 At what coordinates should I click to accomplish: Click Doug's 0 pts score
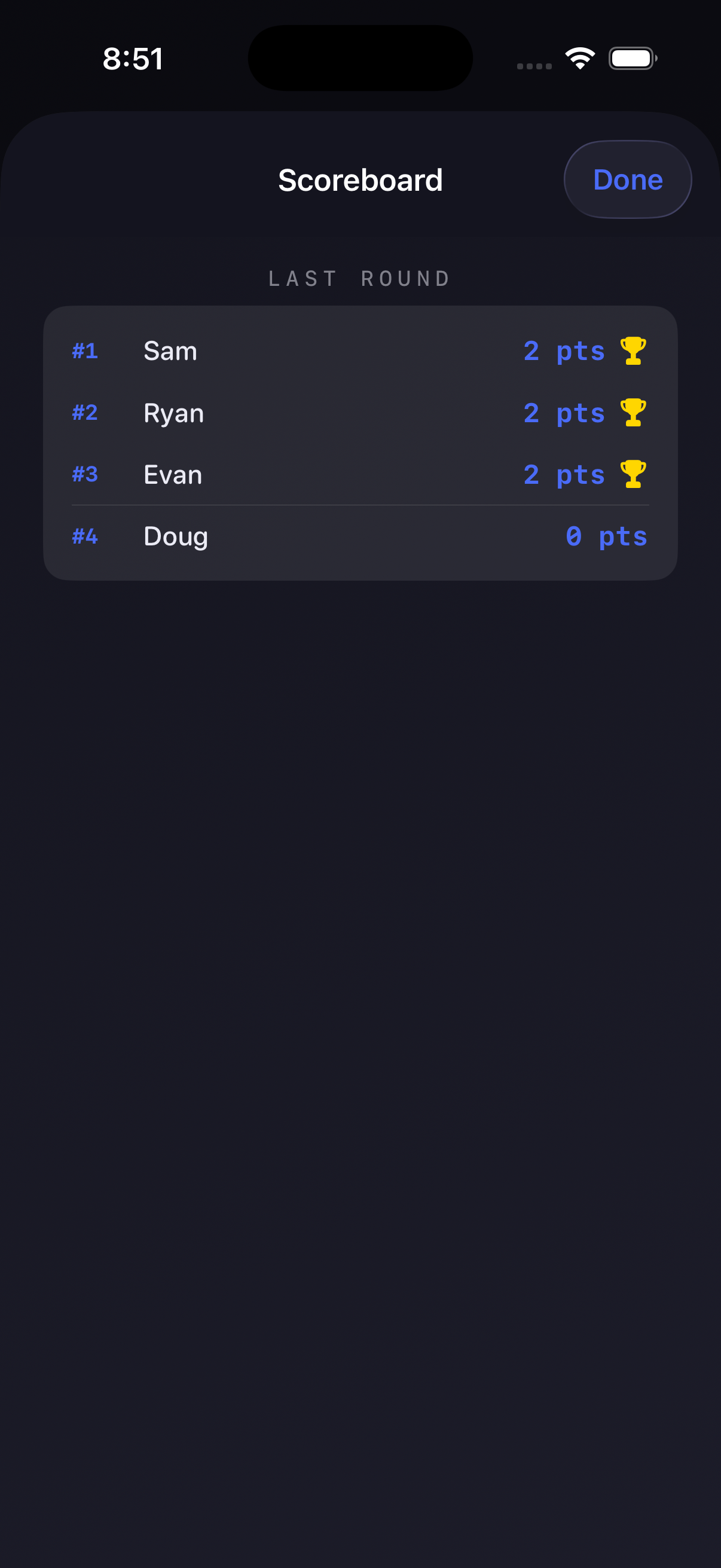[x=606, y=536]
